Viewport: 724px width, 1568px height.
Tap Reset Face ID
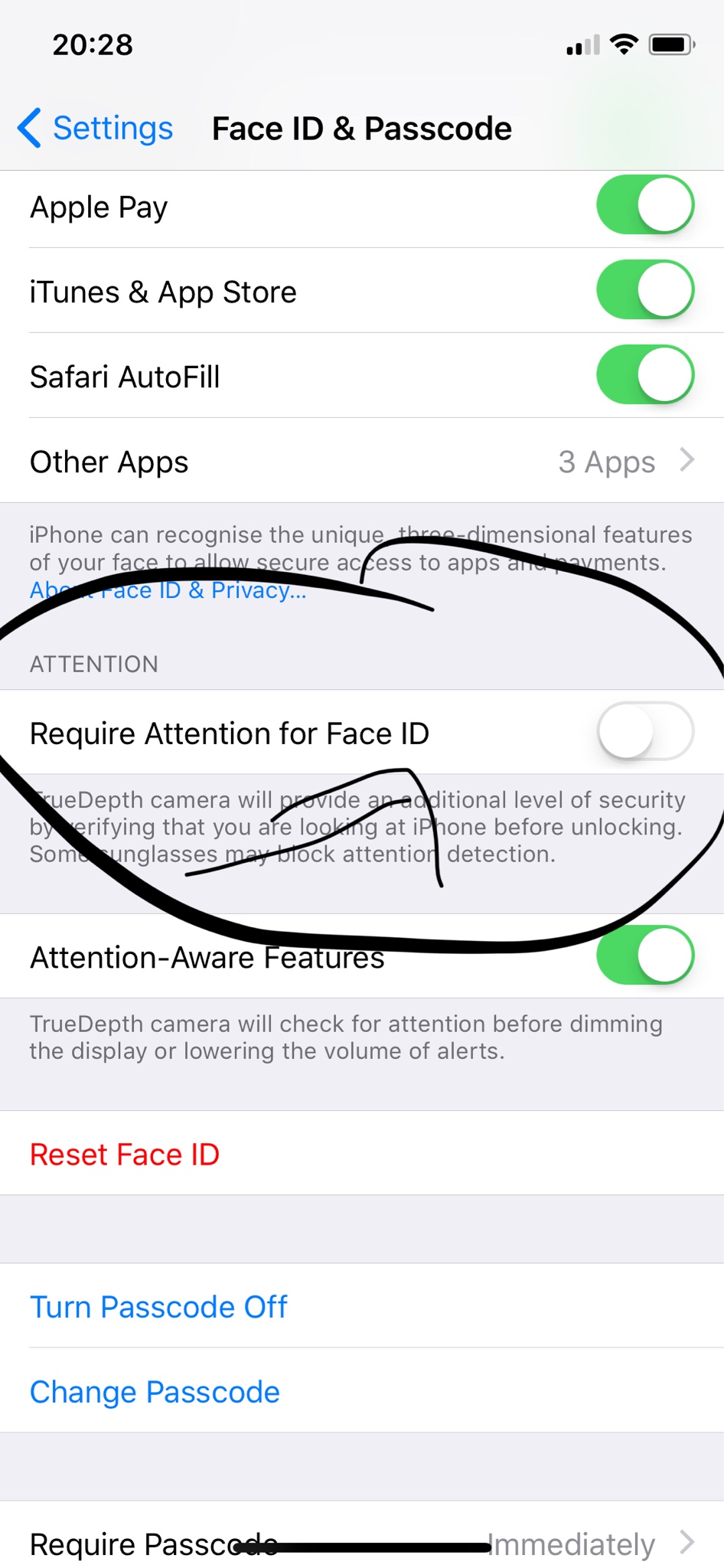(x=125, y=1154)
